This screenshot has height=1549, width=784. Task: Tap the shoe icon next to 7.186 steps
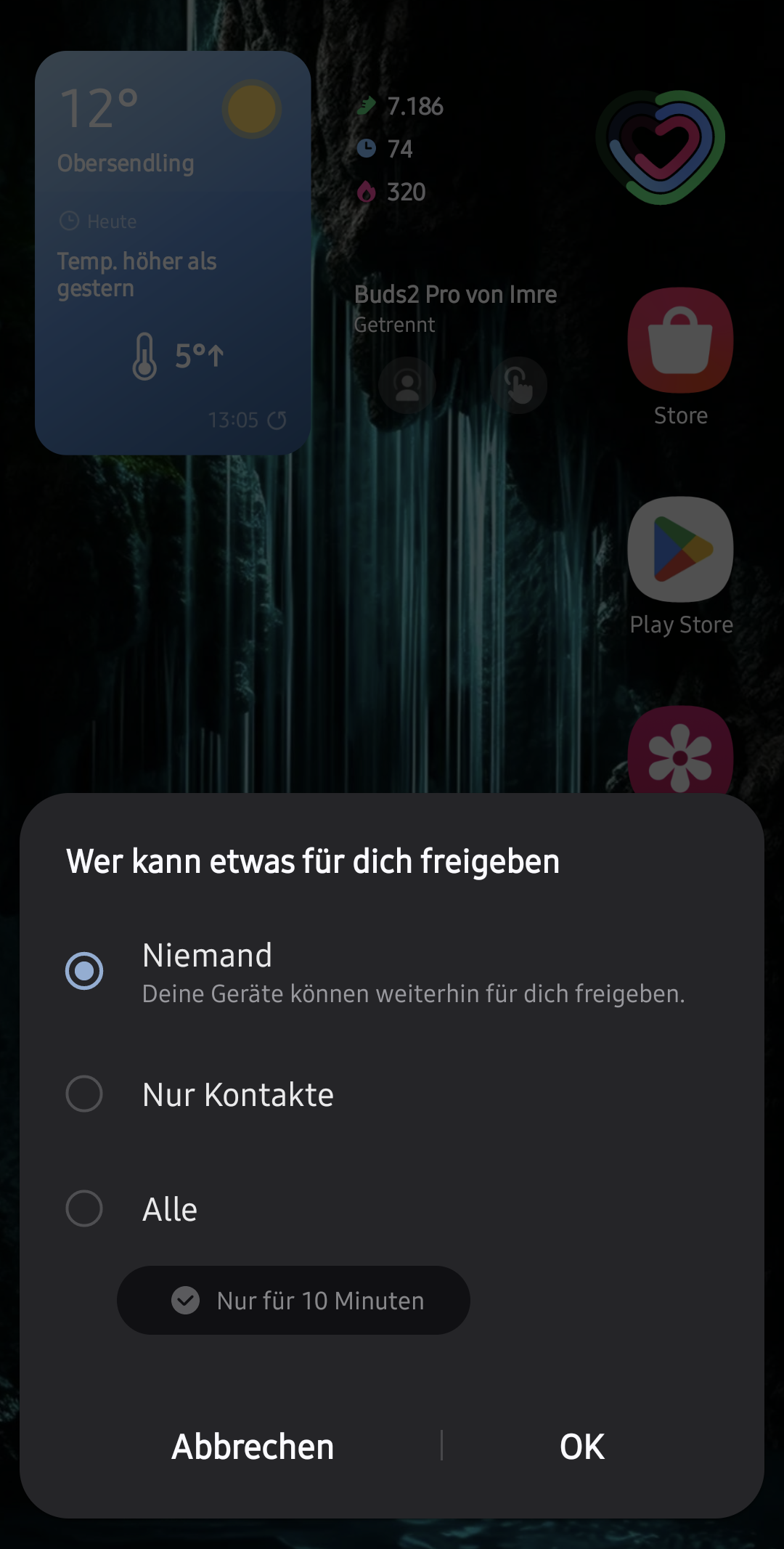366,107
